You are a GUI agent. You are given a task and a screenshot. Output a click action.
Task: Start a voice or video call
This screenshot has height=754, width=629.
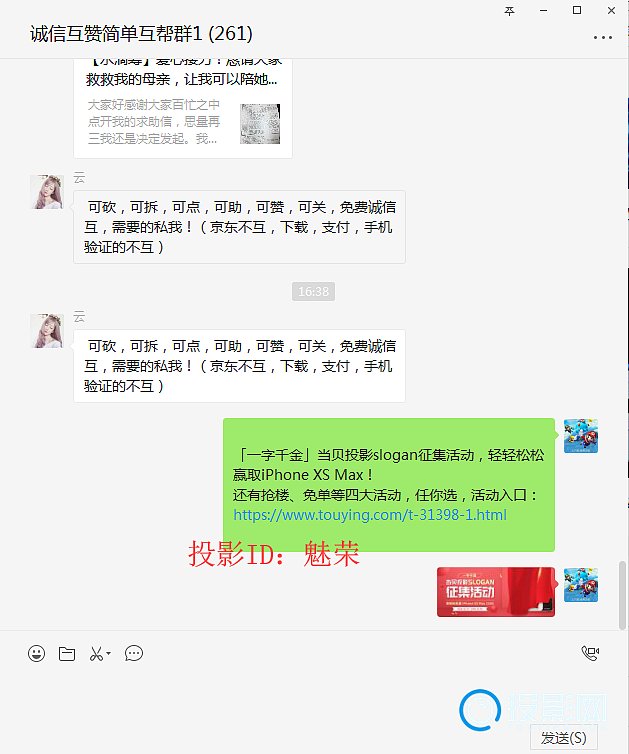tap(590, 654)
